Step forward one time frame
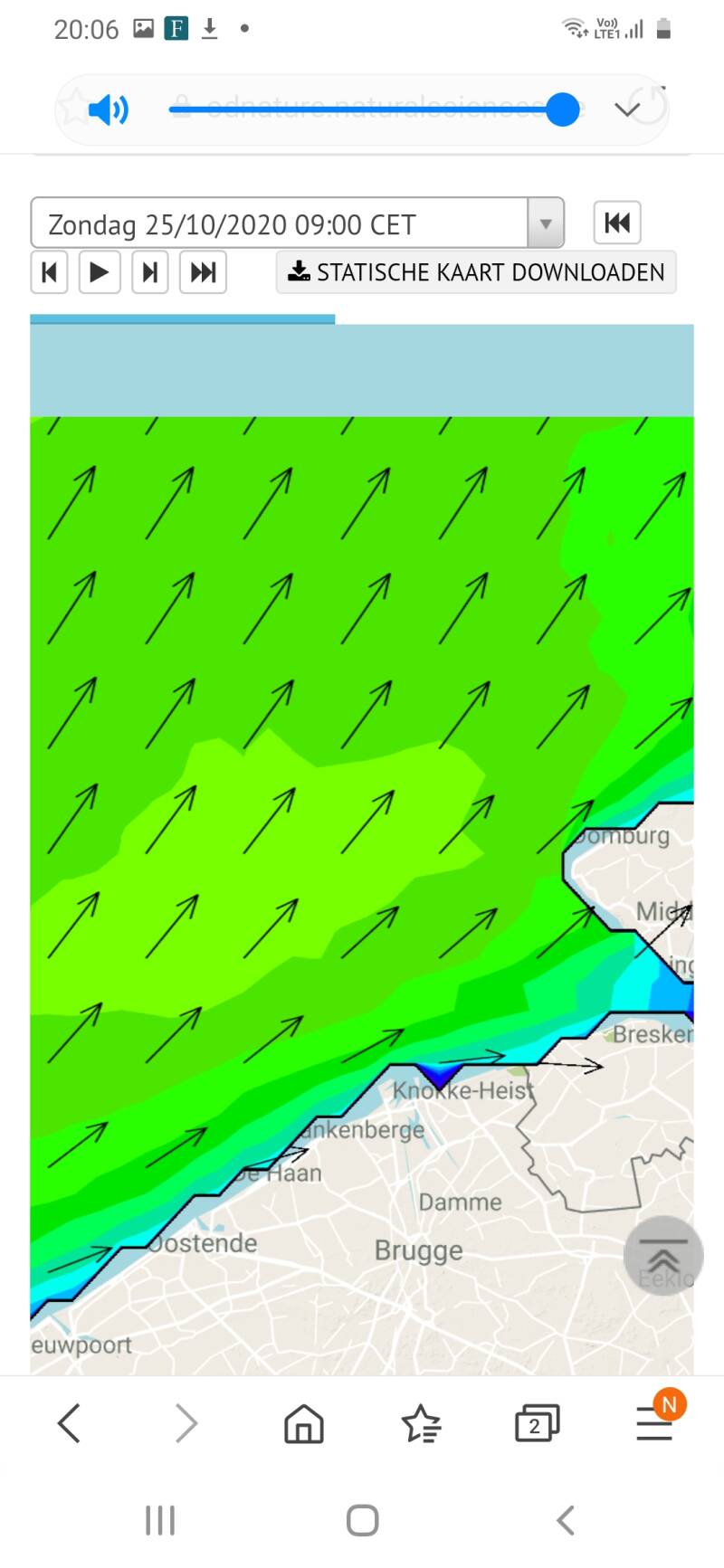 click(x=150, y=272)
